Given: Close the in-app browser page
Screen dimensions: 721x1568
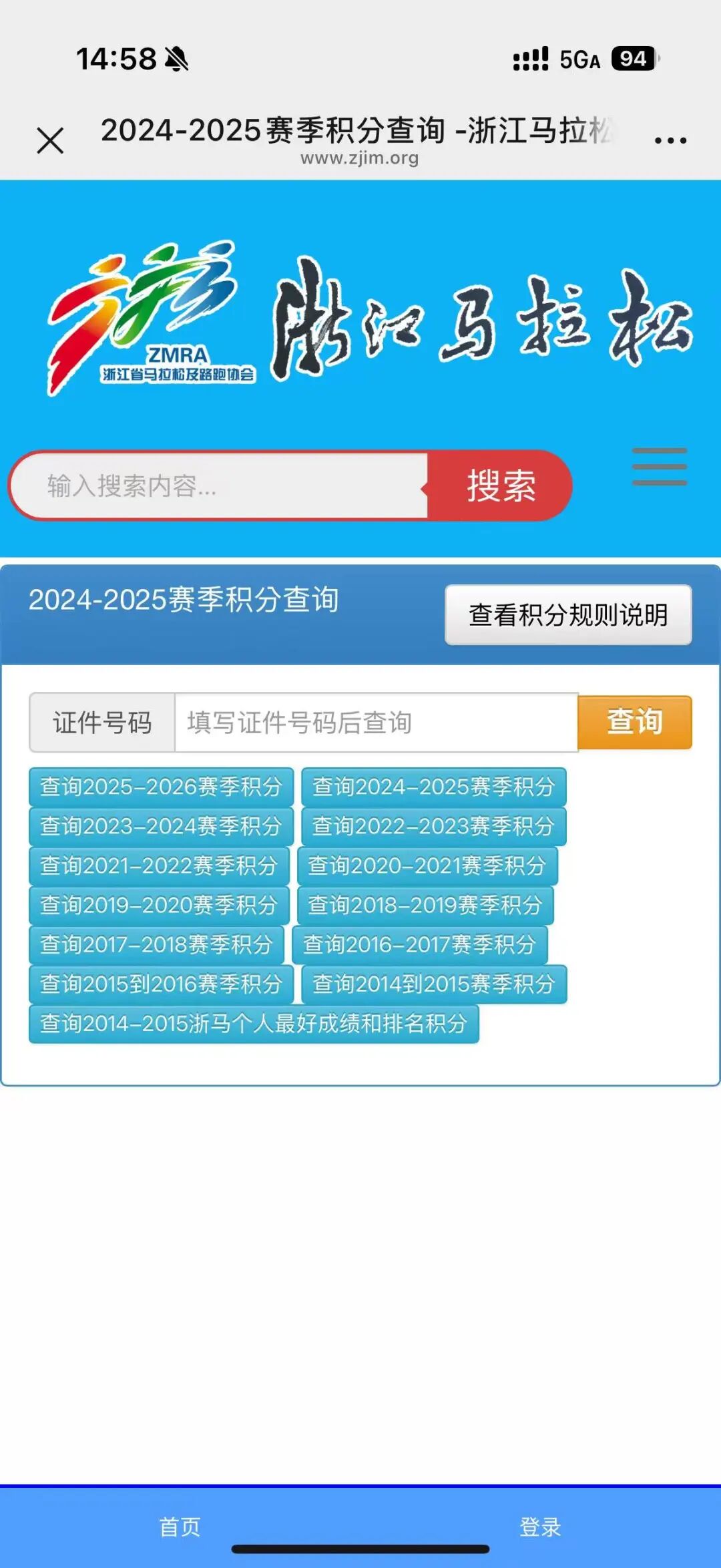Looking at the screenshot, I should click(50, 141).
